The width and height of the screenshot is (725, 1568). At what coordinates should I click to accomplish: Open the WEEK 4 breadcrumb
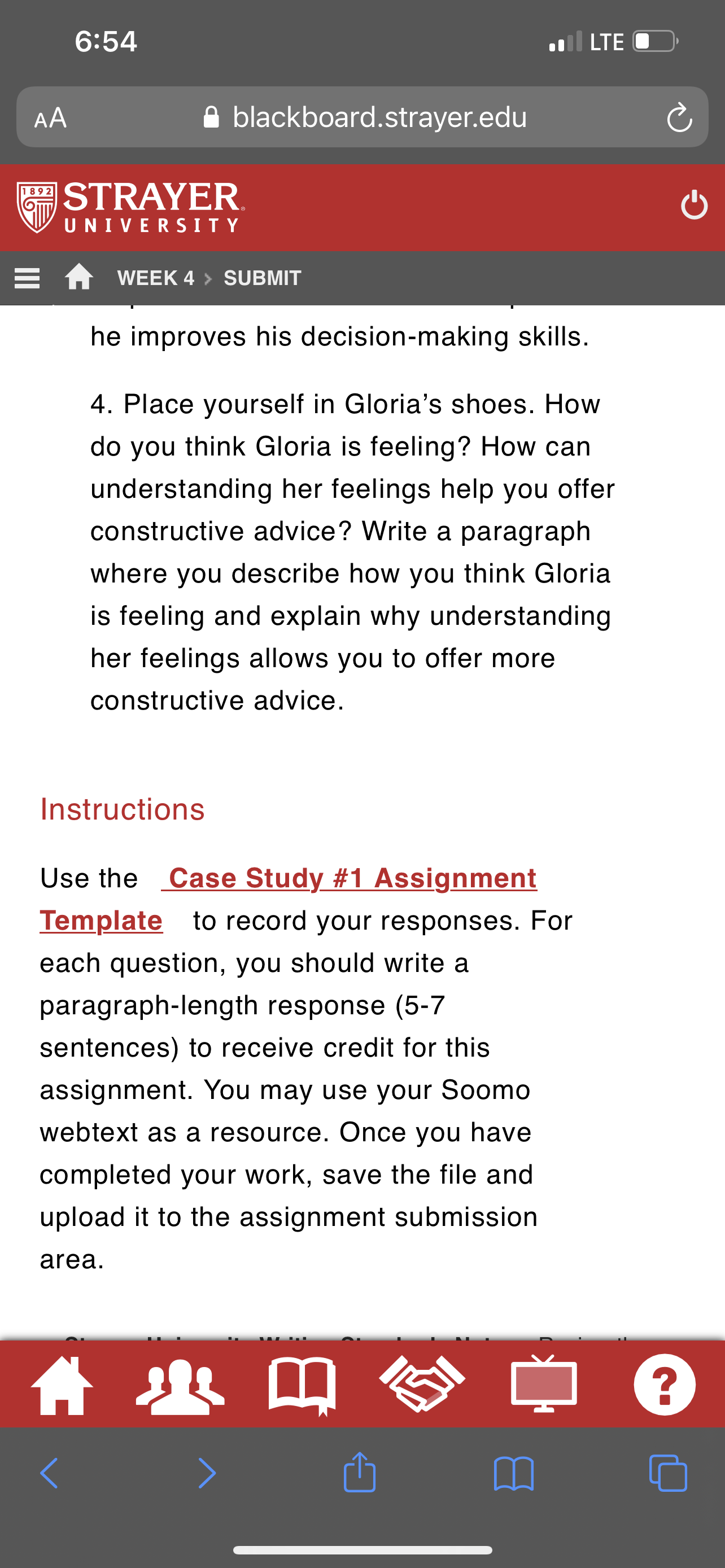click(156, 278)
